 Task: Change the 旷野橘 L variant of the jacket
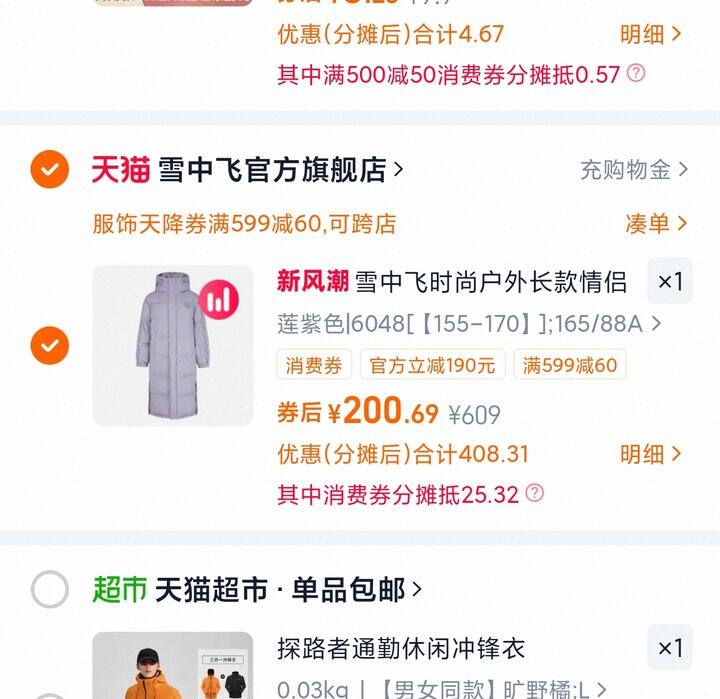click(440, 689)
